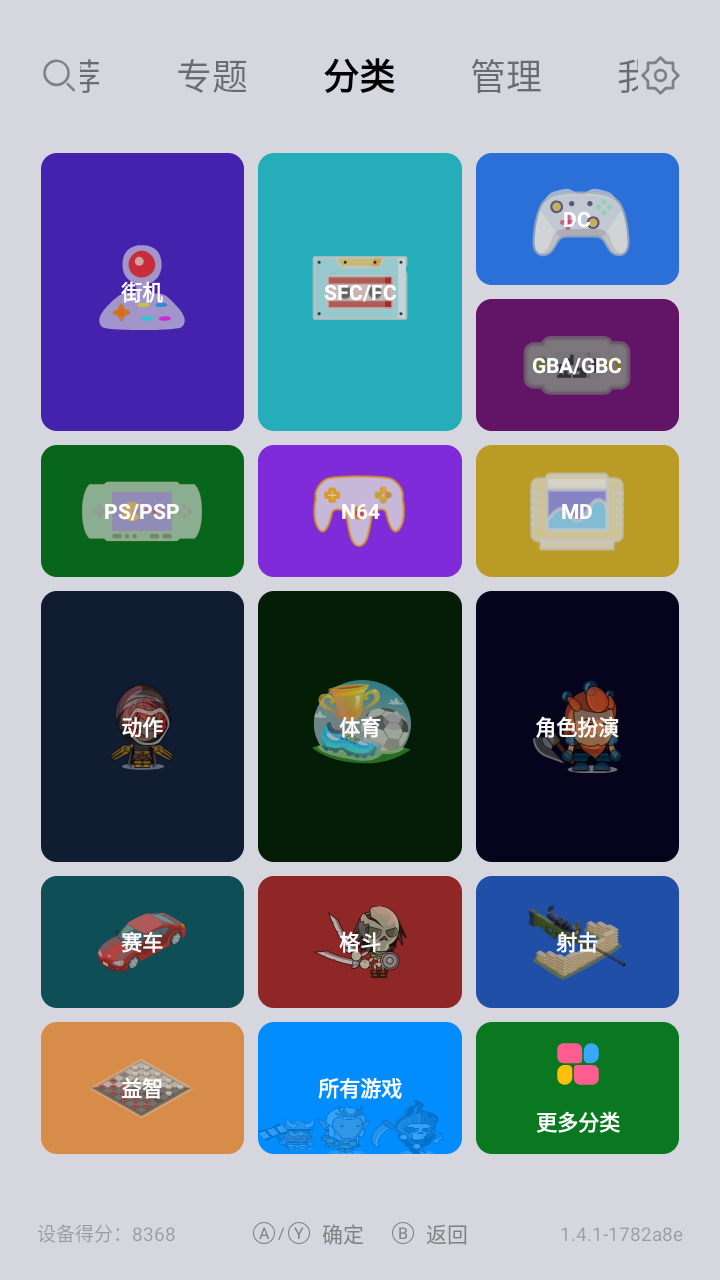Open 更多分类 more categories

[x=577, y=1088]
